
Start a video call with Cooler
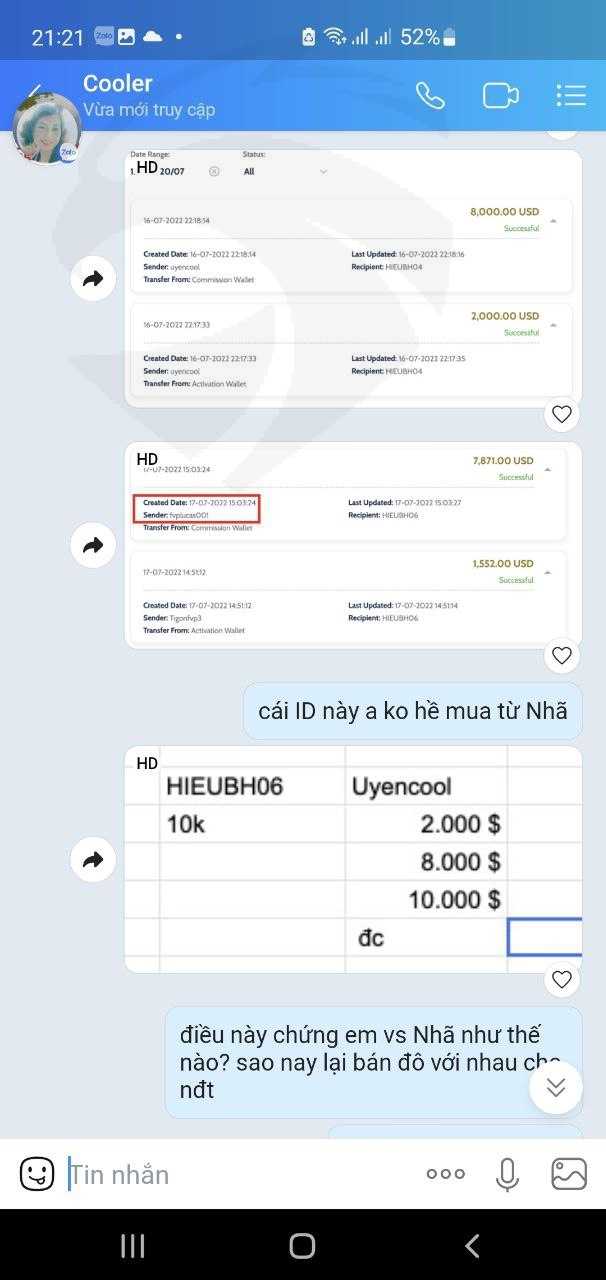pyautogui.click(x=500, y=95)
